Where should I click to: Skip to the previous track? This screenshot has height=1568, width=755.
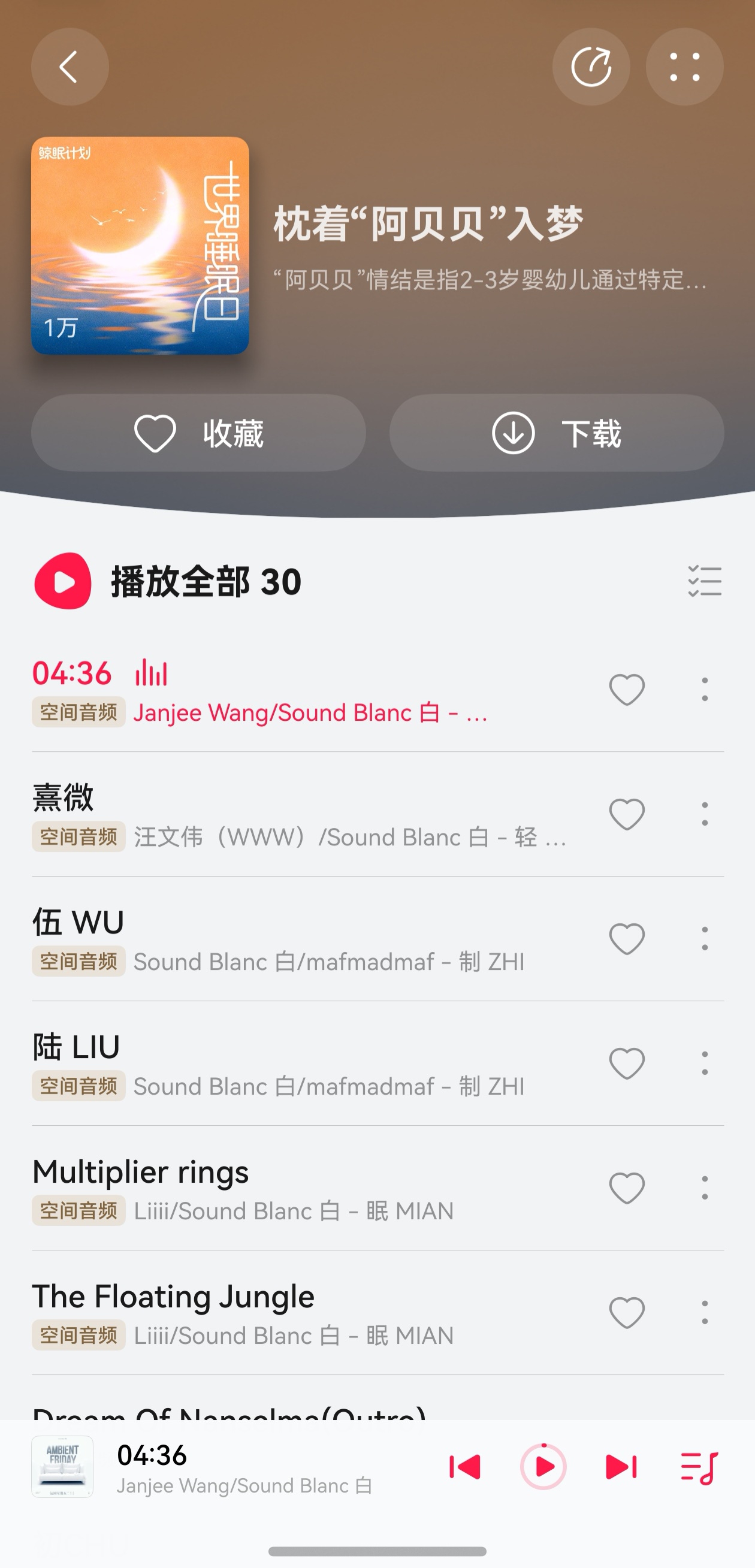click(464, 1467)
